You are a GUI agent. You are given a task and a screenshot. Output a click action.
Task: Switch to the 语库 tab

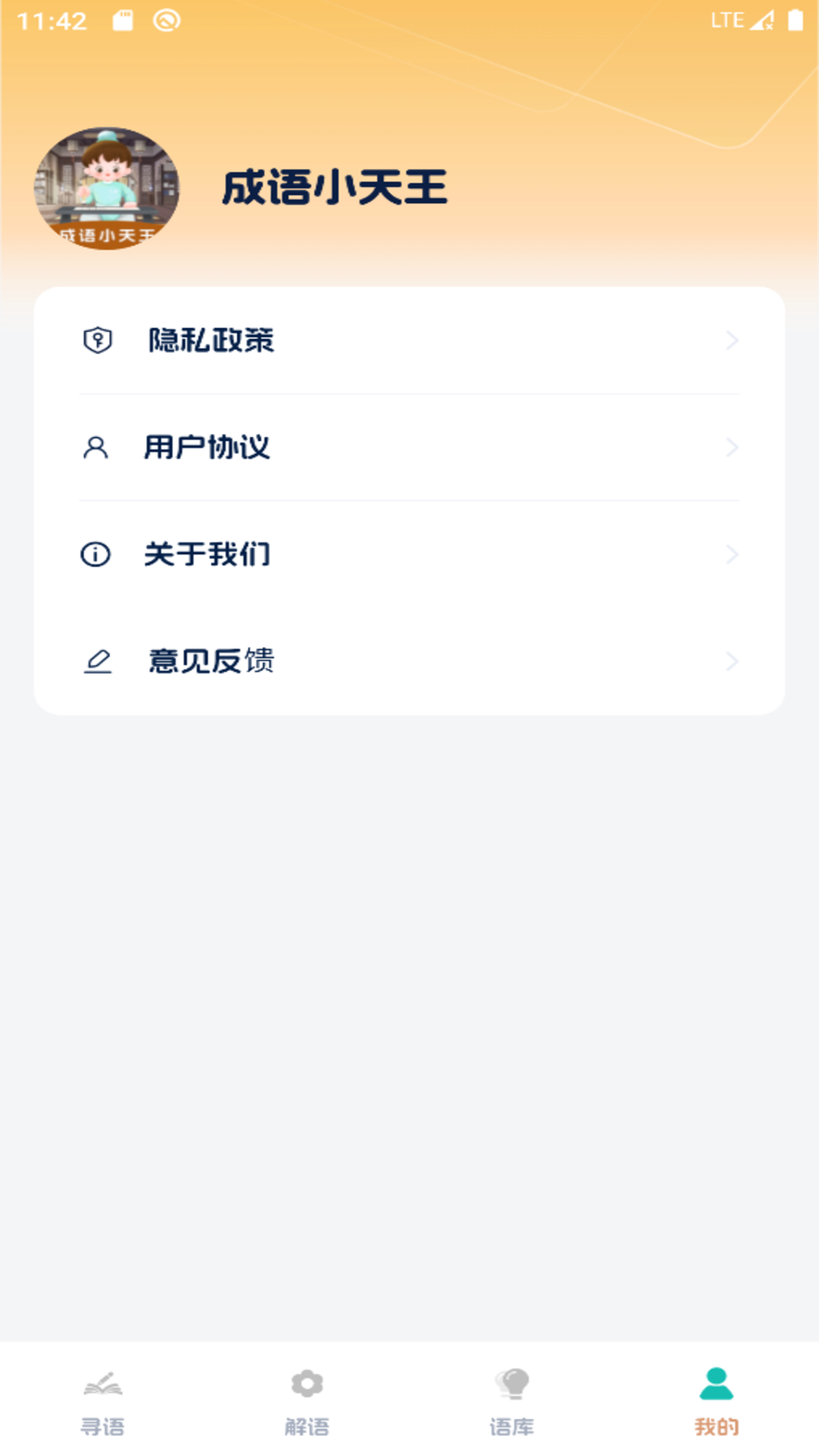click(x=512, y=1402)
